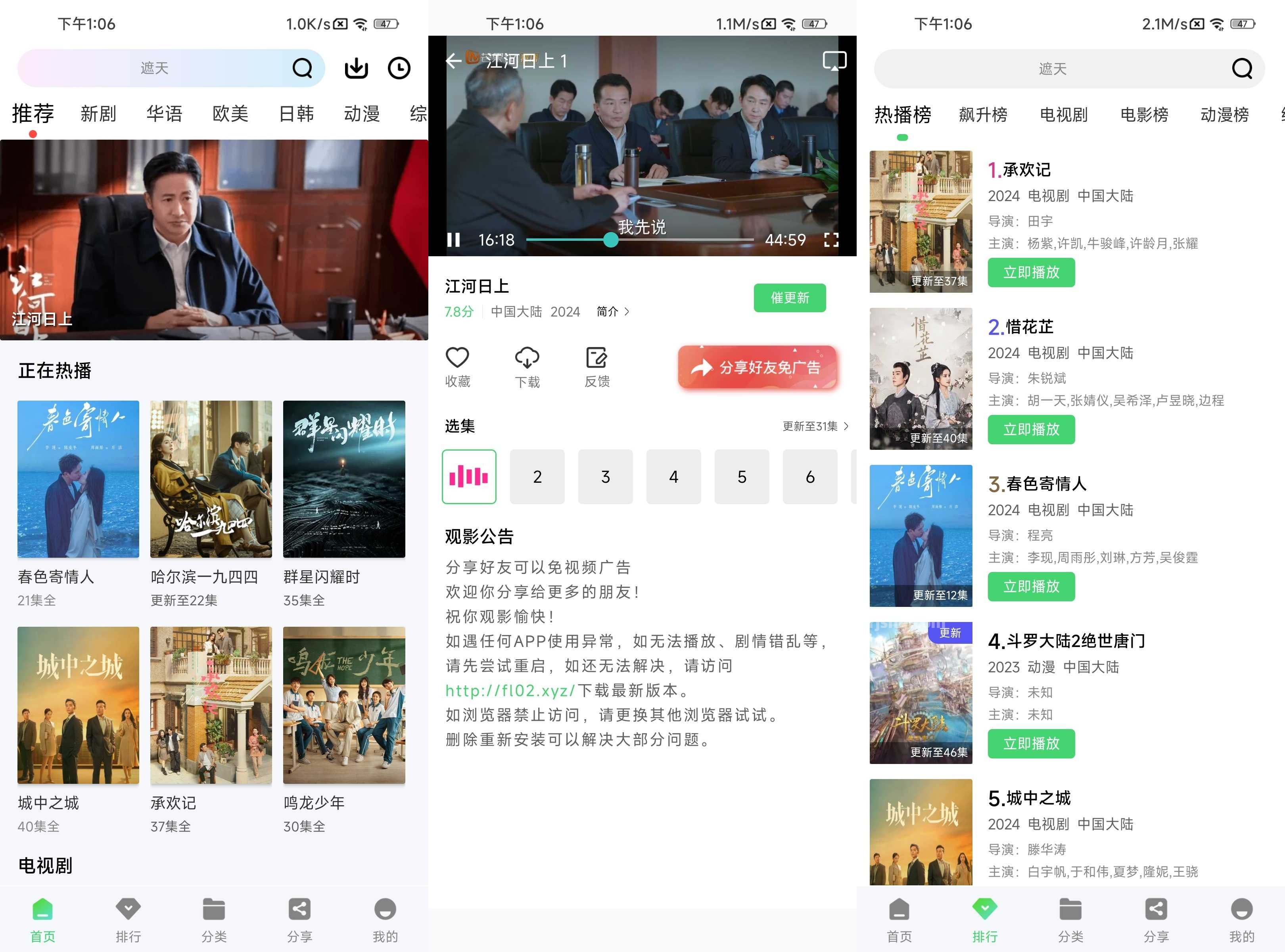Play 惜花芷 with 立即播放
This screenshot has width=1285, height=952.
(x=1031, y=429)
